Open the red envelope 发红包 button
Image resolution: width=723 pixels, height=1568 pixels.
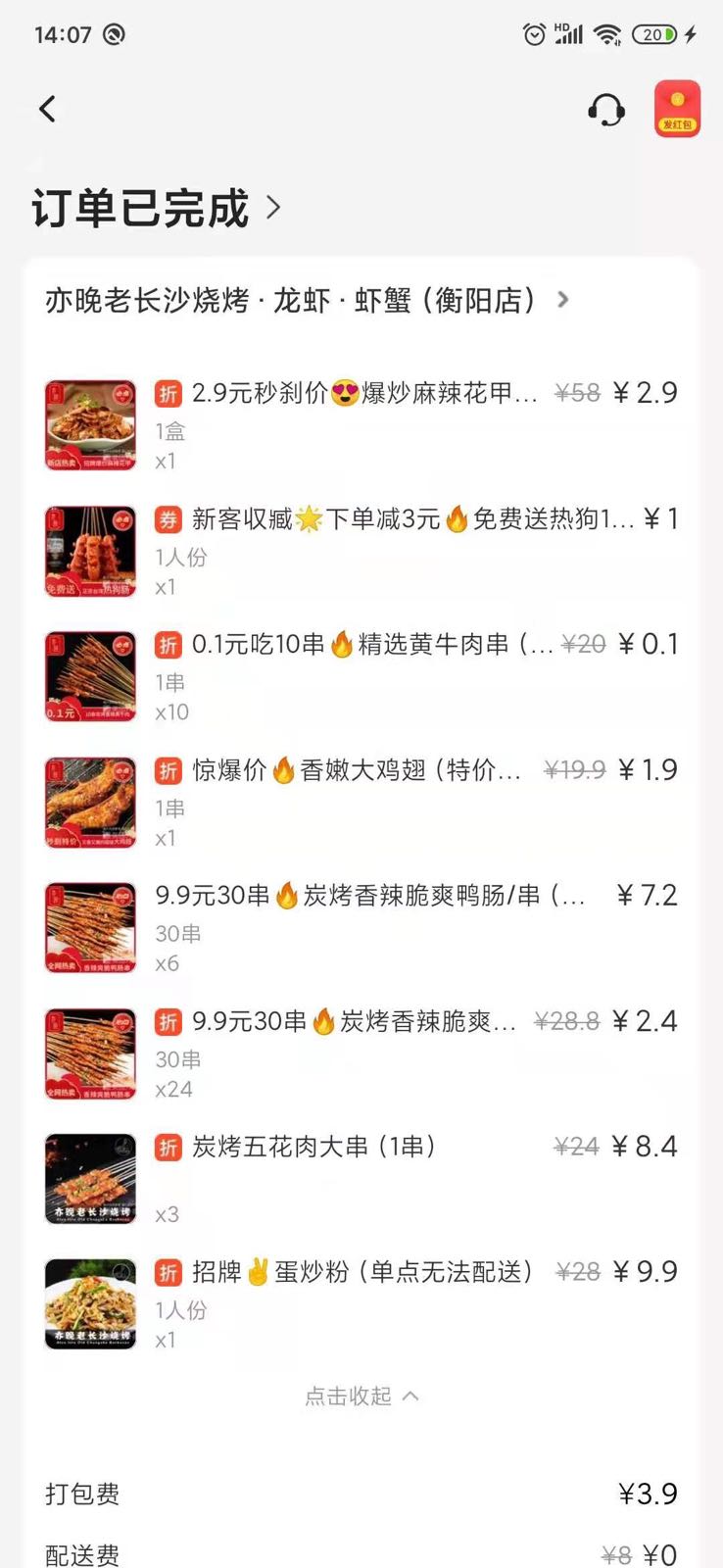click(x=677, y=109)
